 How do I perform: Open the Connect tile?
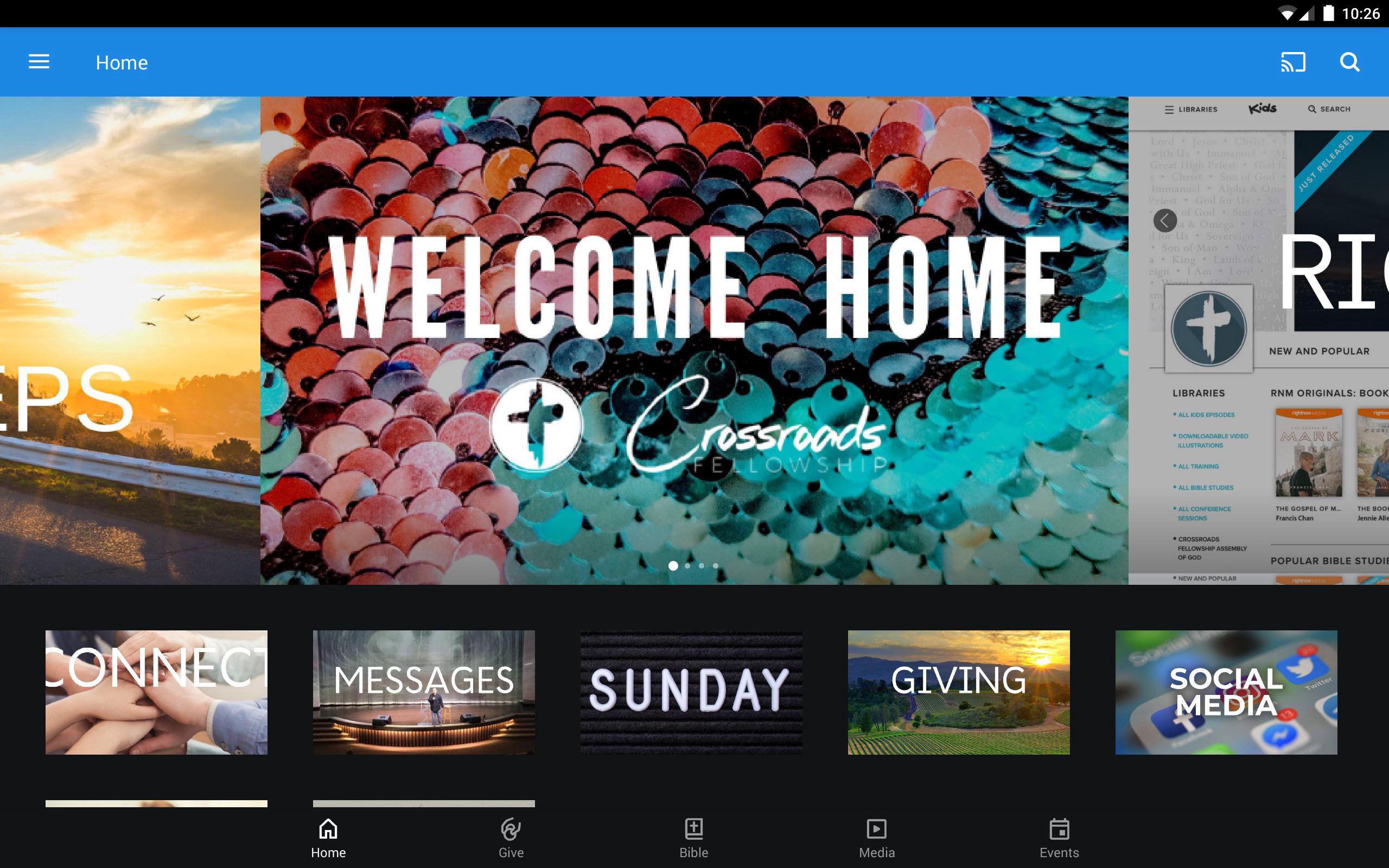(x=156, y=692)
